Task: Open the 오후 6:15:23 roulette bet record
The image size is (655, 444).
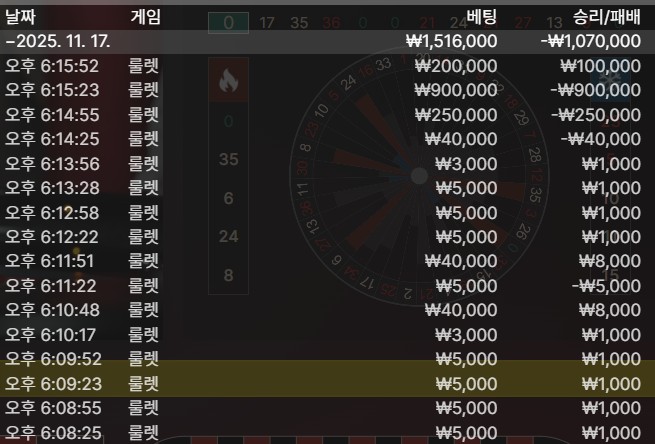Action: coord(327,90)
